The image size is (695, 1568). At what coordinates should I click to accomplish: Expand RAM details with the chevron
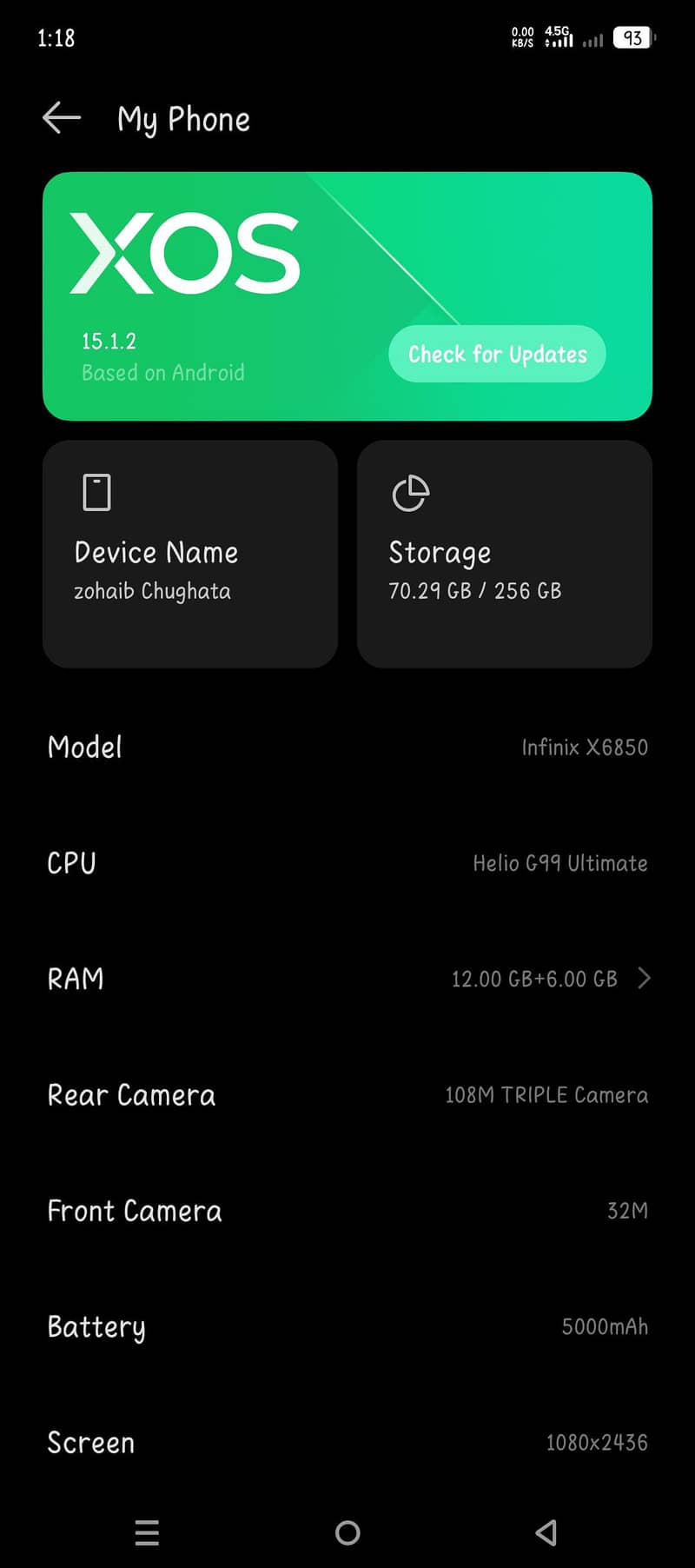[x=645, y=978]
